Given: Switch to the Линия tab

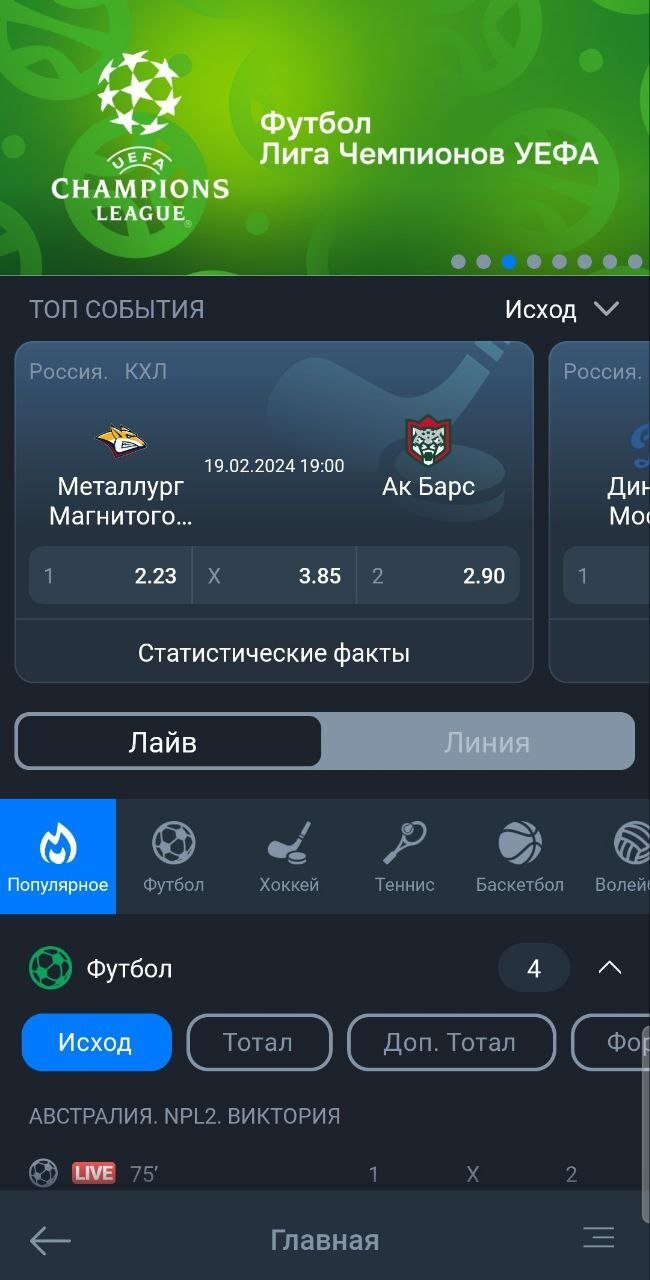Looking at the screenshot, I should (486, 742).
